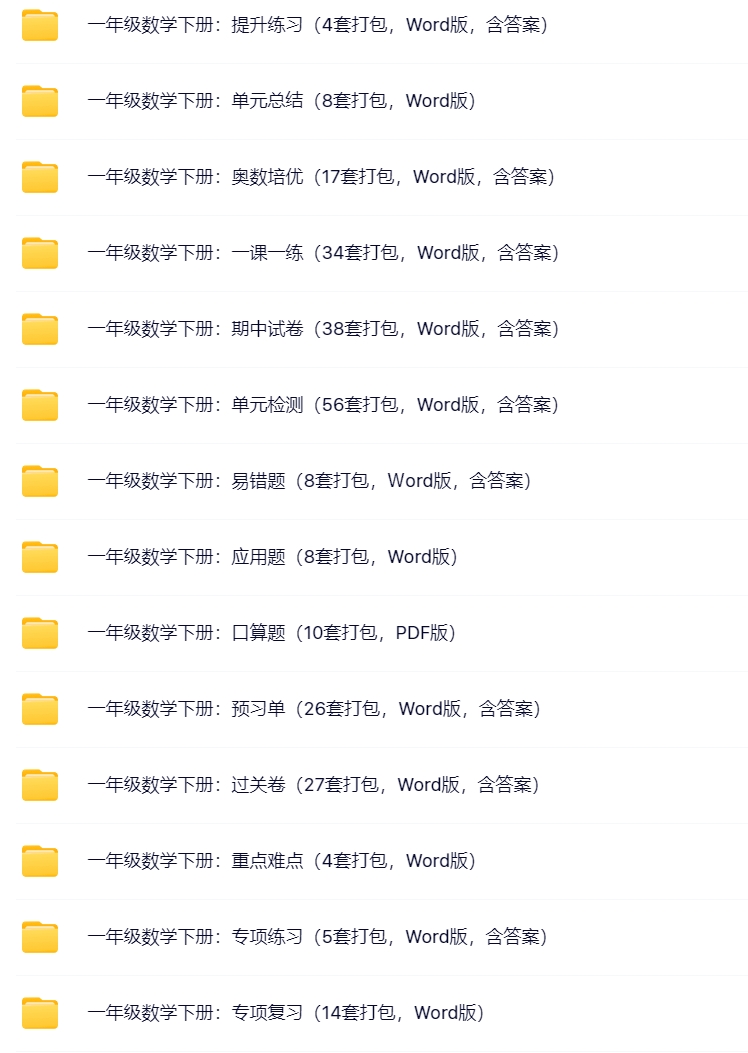Open the 一课一练 folder

click(322, 253)
